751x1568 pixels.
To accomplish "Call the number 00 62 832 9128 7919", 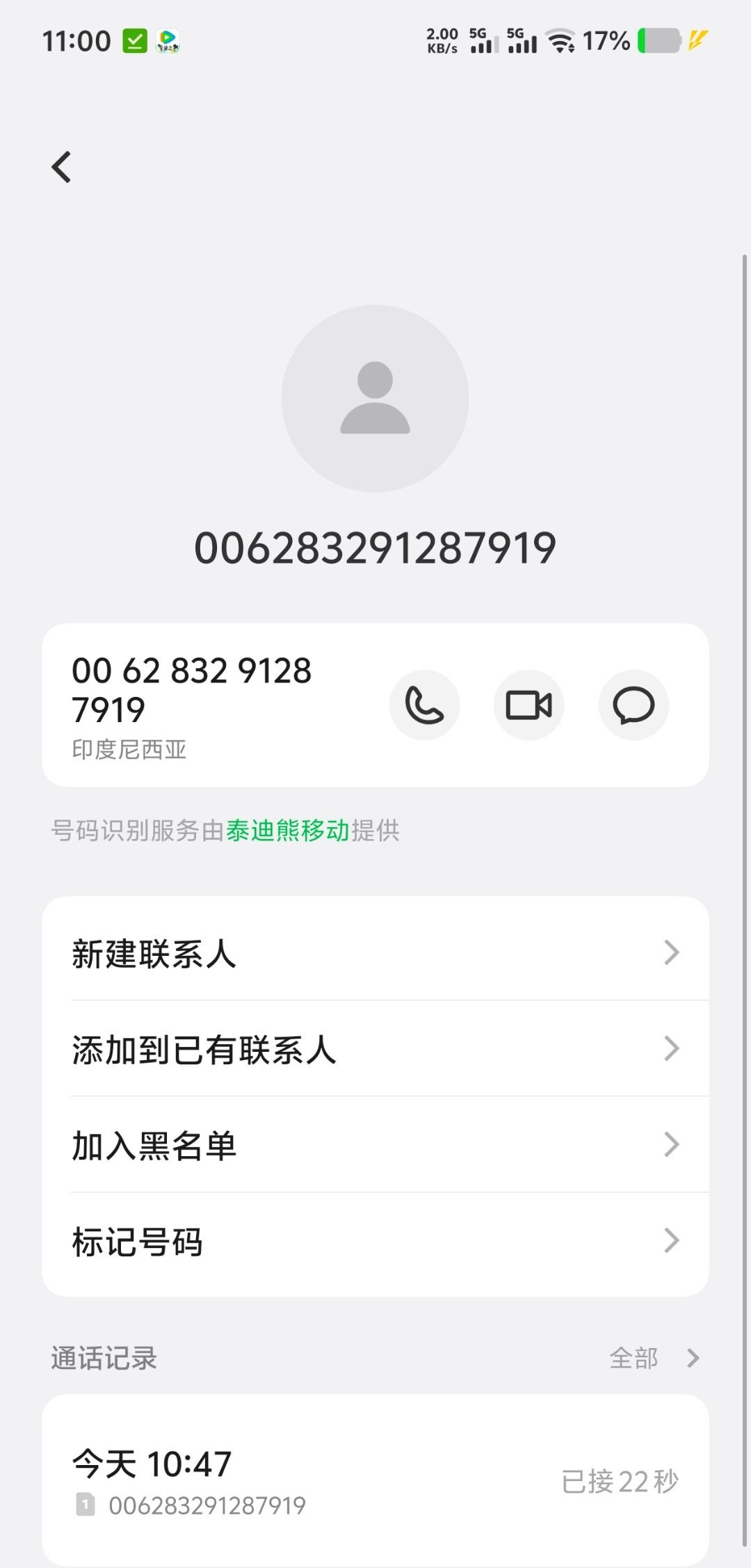I will click(424, 705).
